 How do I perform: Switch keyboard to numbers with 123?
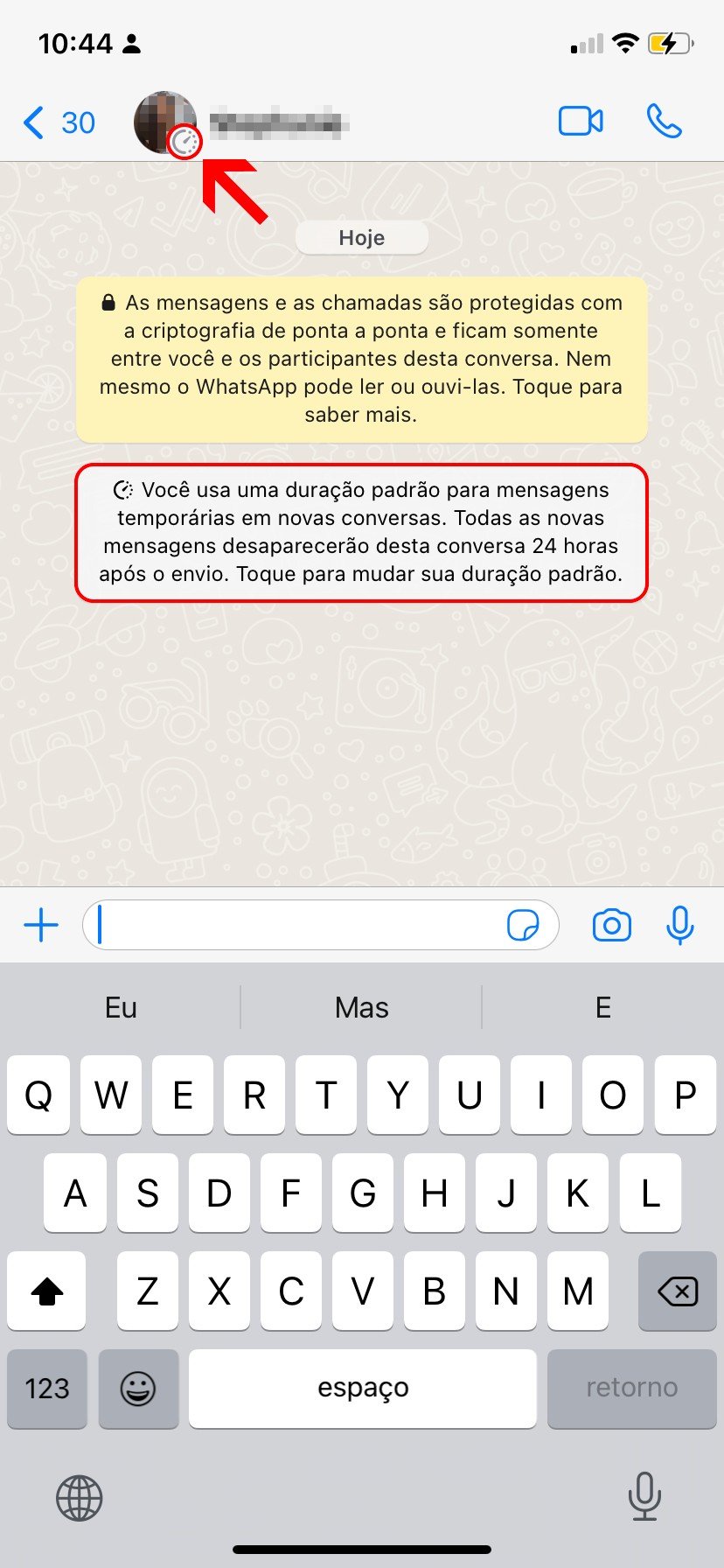47,1389
